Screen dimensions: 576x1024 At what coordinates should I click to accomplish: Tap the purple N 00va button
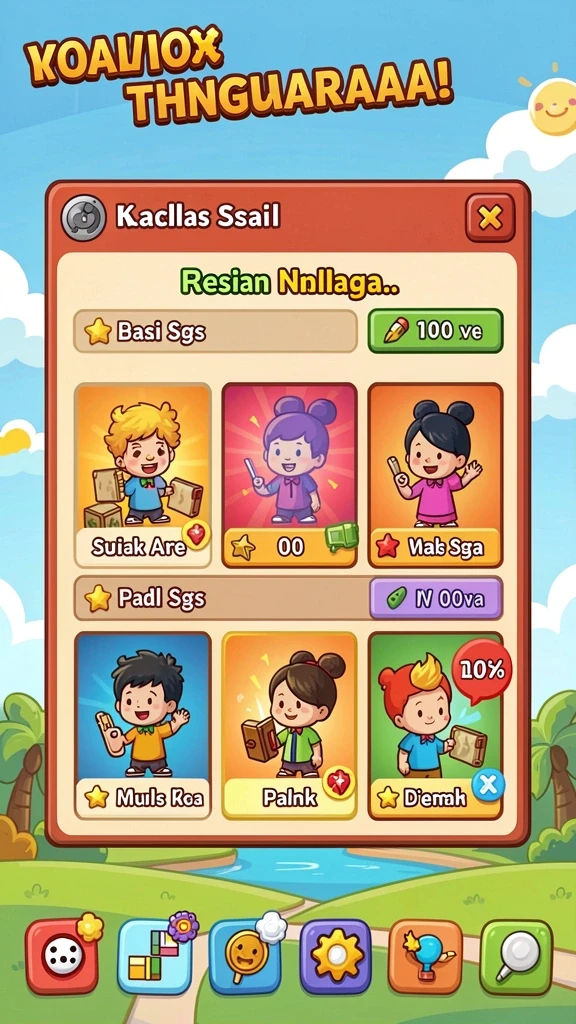436,598
